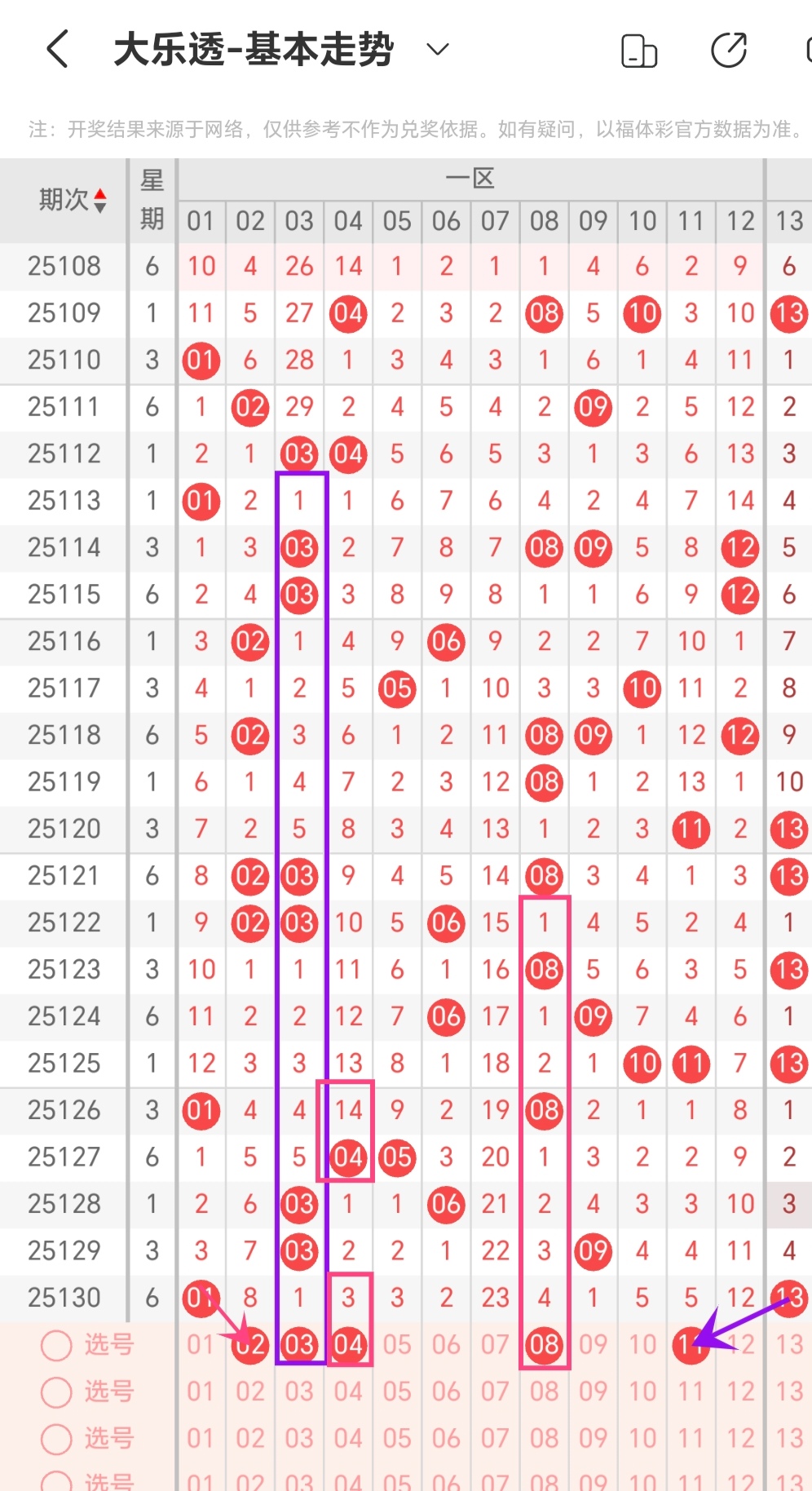Go back from the 大乐透 trend page
Viewport: 812px width, 1491px height.
click(x=57, y=50)
